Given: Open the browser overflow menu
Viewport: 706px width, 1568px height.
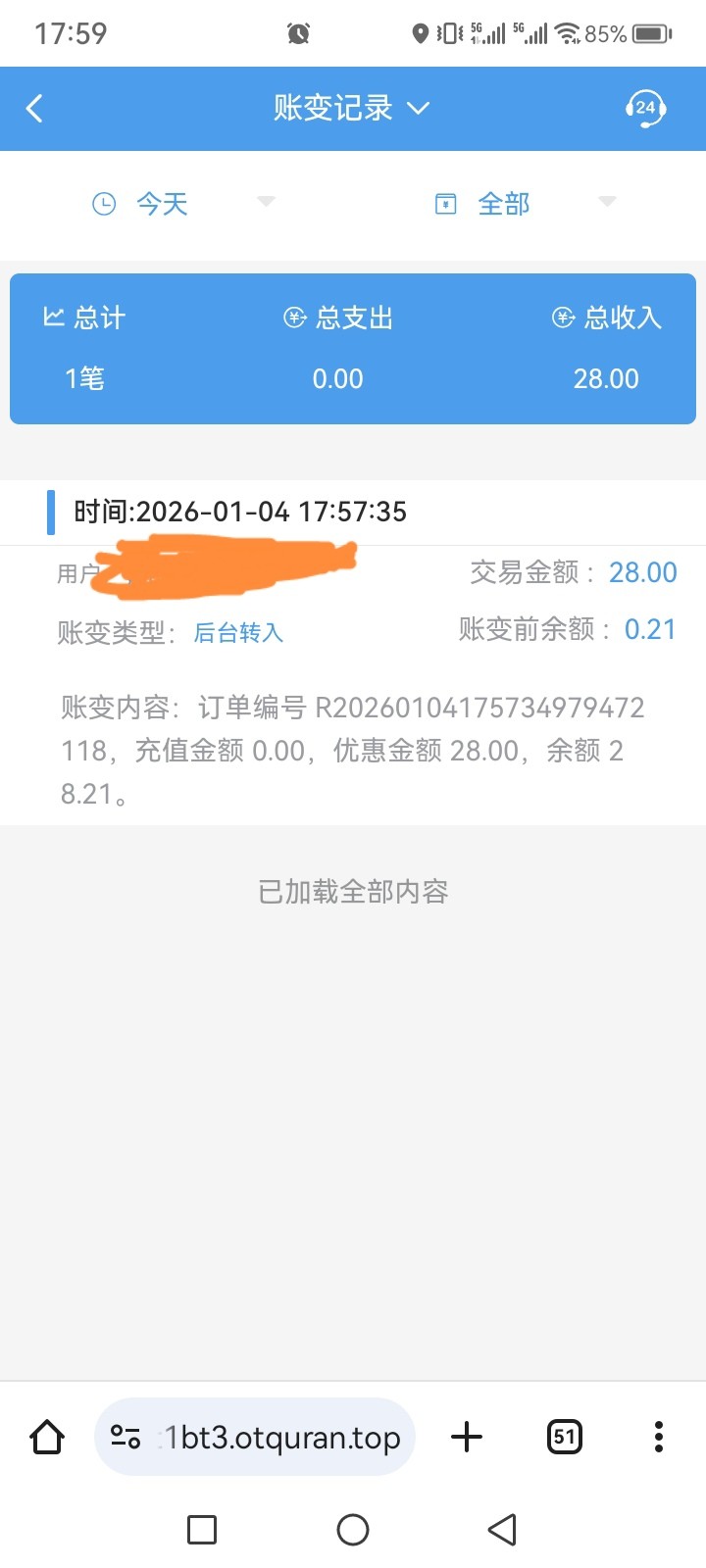Looking at the screenshot, I should click(x=659, y=1437).
